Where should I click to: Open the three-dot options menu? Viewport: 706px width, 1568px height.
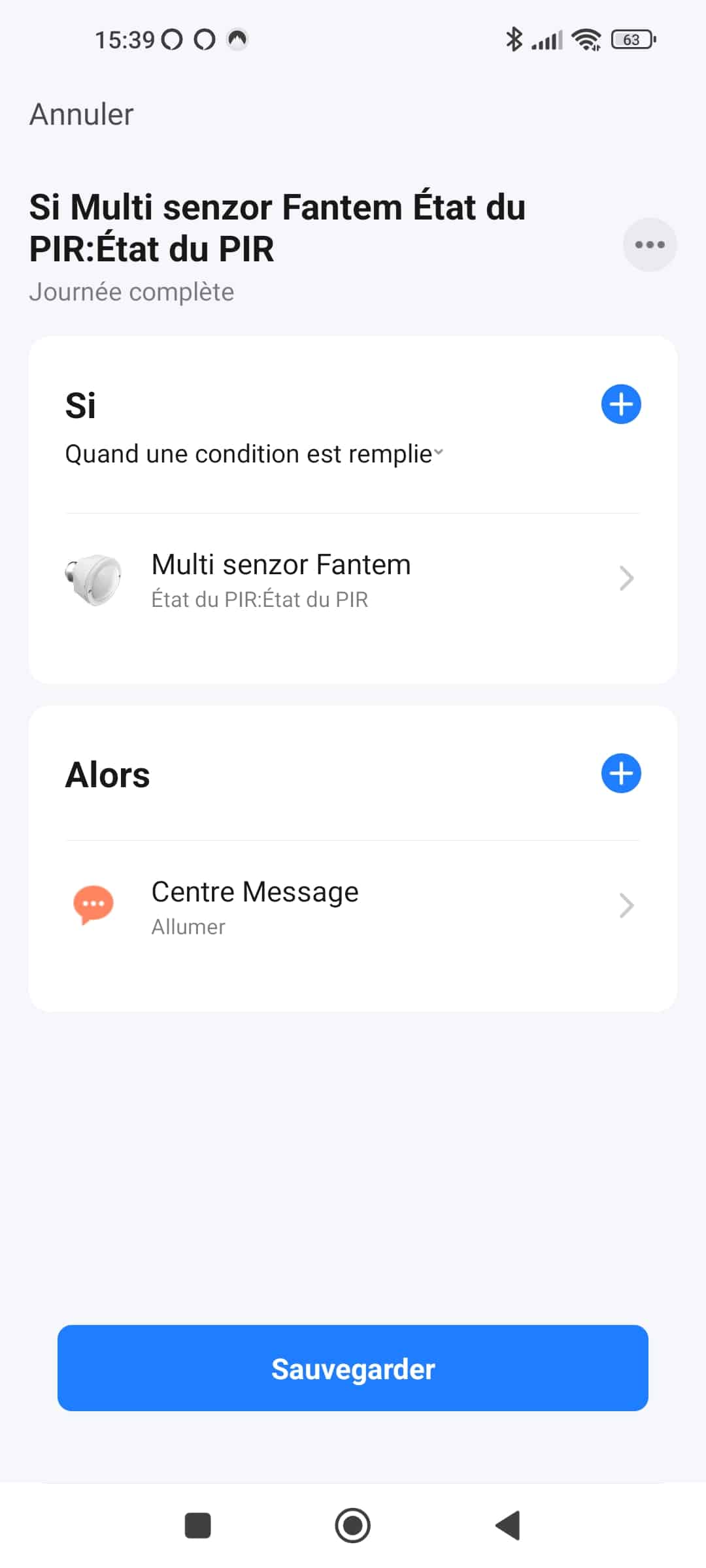click(649, 244)
